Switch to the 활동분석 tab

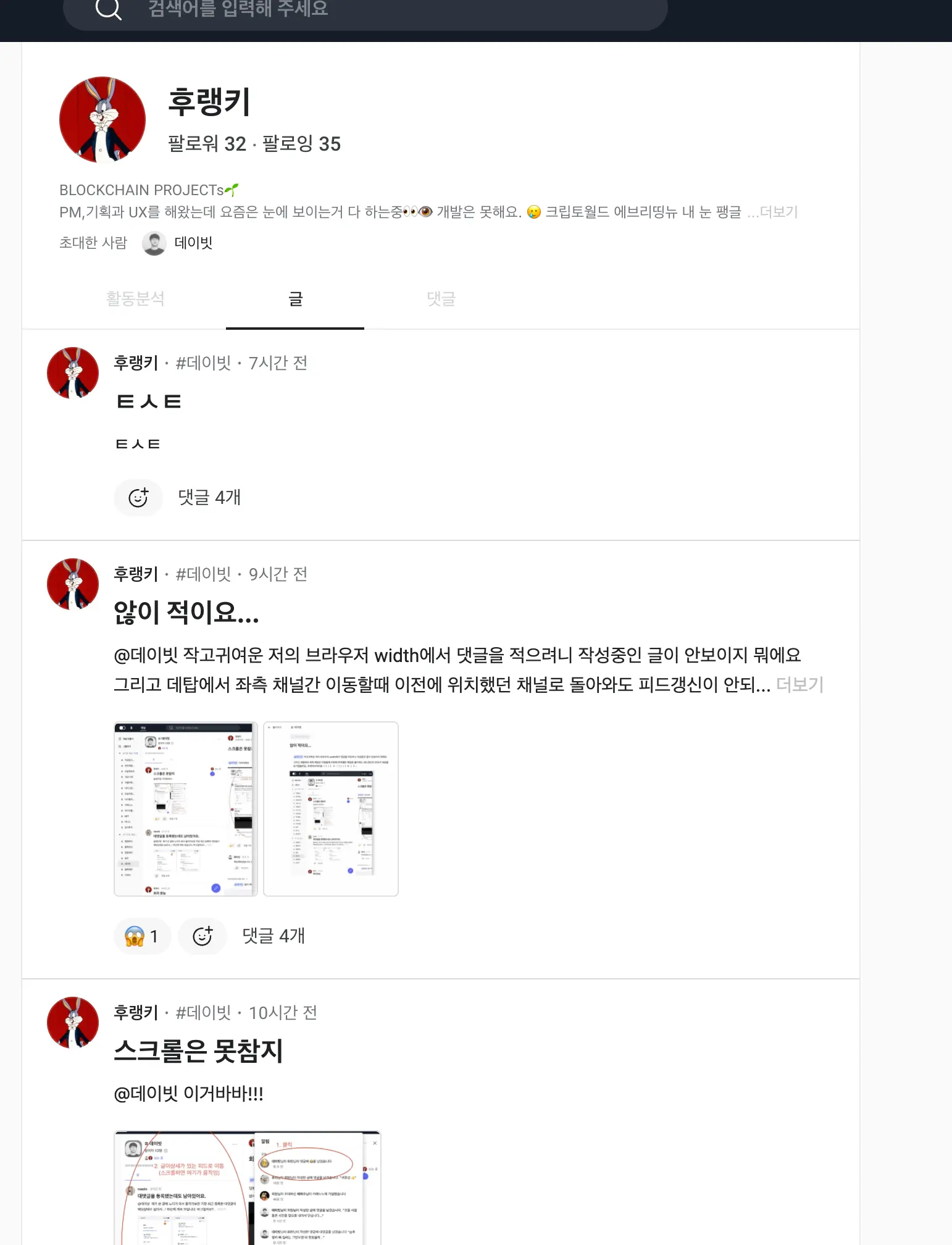[135, 299]
